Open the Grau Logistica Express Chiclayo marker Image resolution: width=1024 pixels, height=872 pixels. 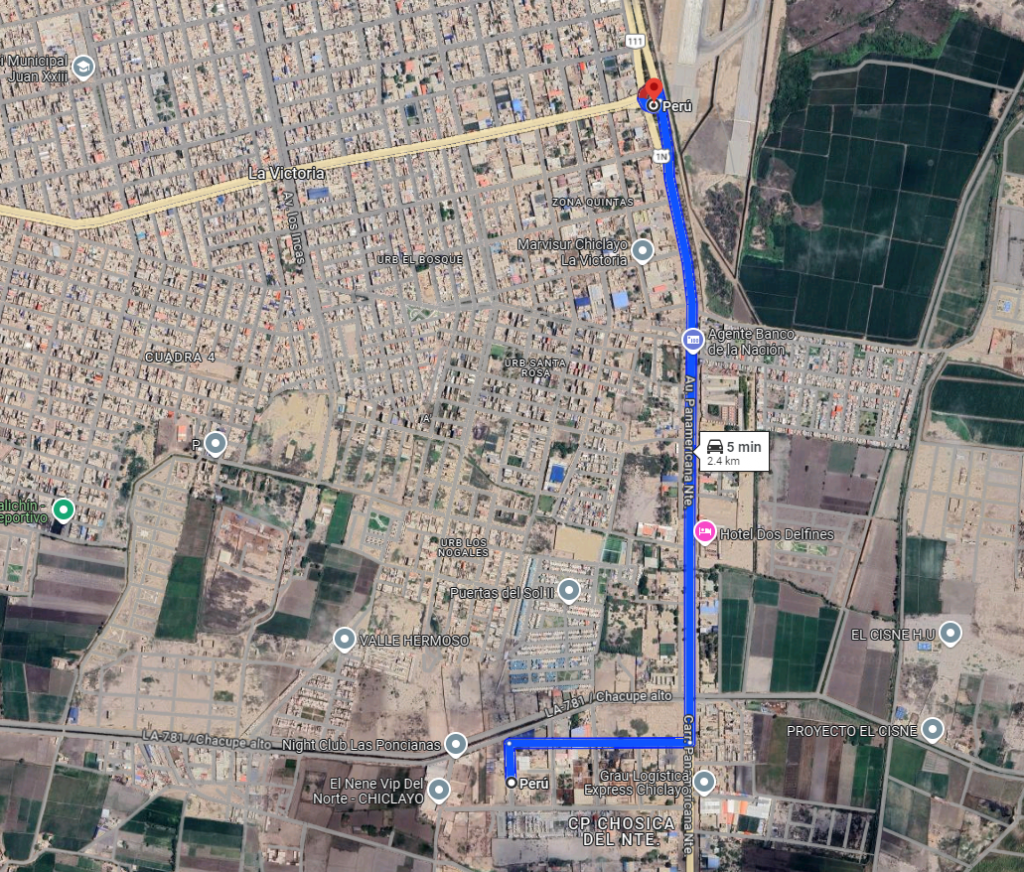[704, 781]
